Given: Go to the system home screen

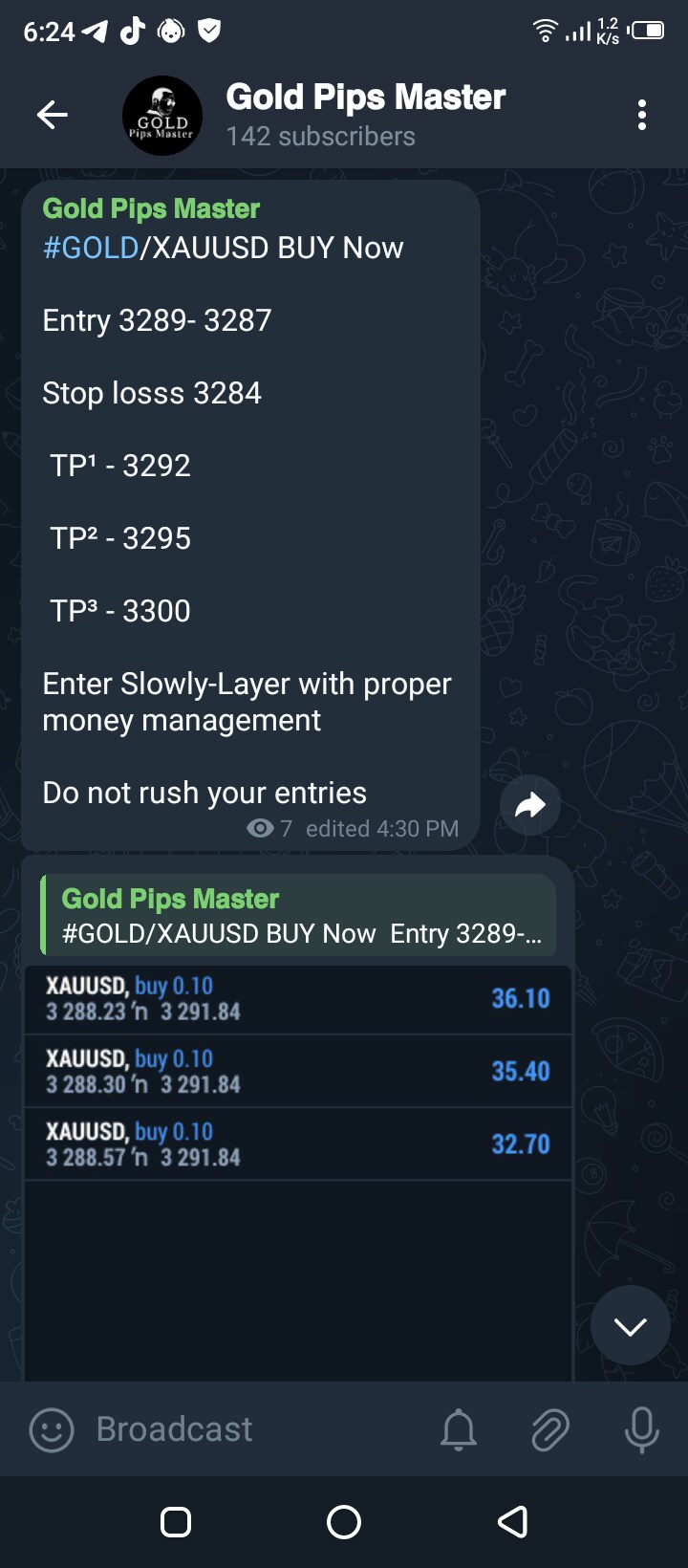Looking at the screenshot, I should coord(344,1522).
